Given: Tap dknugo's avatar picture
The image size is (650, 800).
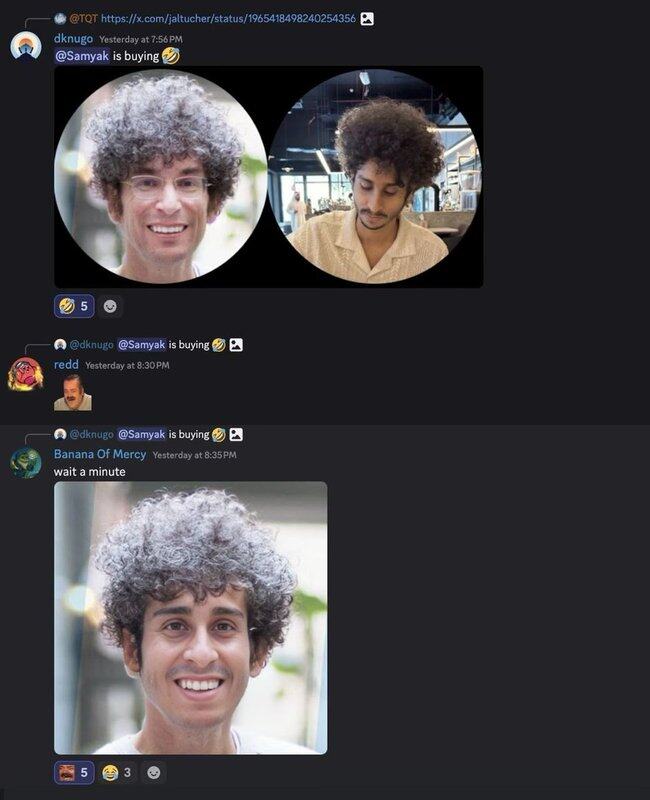Looking at the screenshot, I should click(26, 45).
